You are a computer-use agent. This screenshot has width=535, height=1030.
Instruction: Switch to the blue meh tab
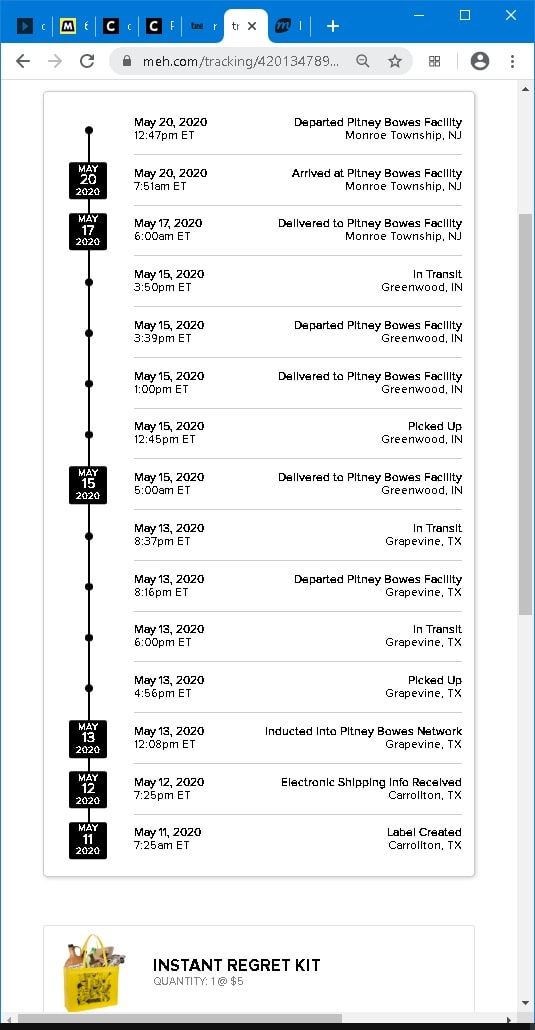click(x=289, y=26)
